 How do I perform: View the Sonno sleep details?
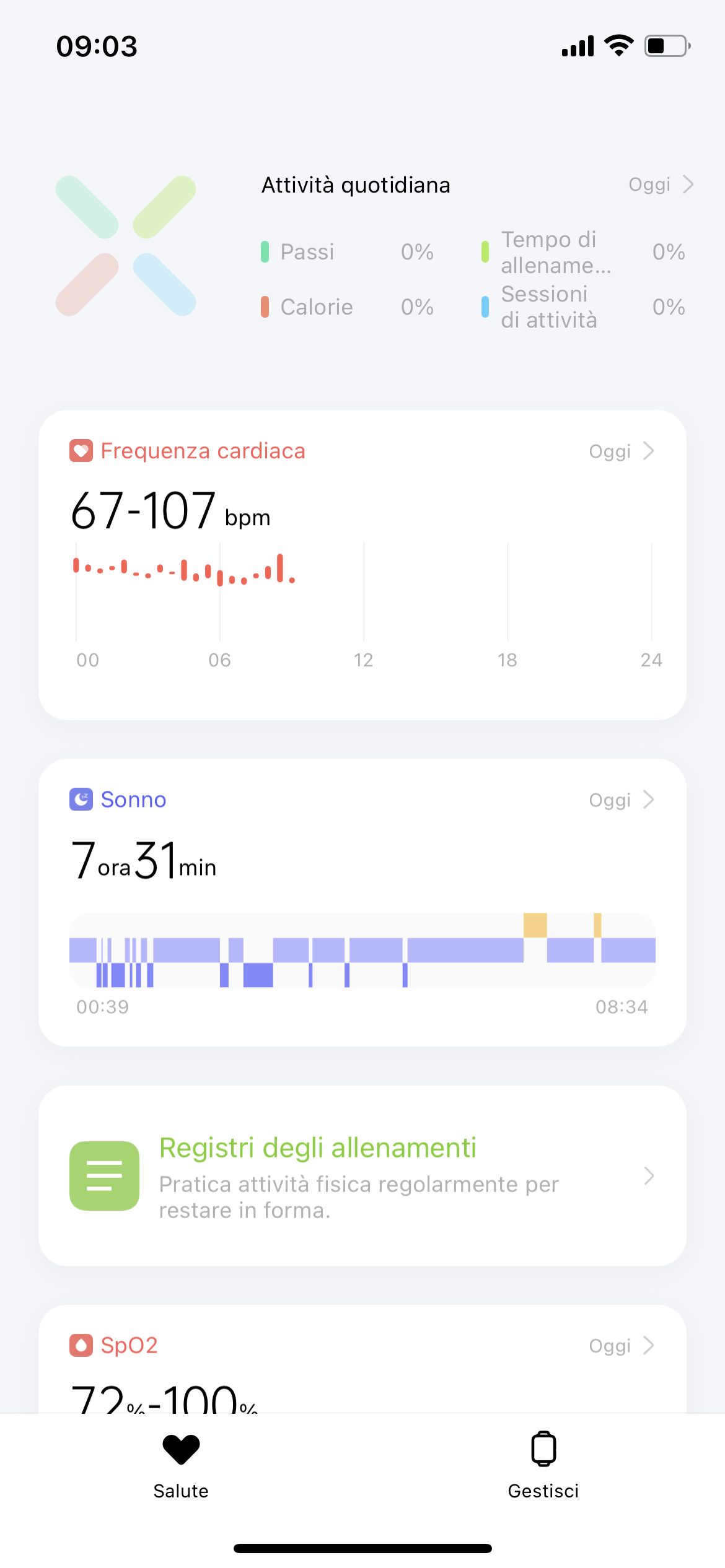[x=362, y=902]
